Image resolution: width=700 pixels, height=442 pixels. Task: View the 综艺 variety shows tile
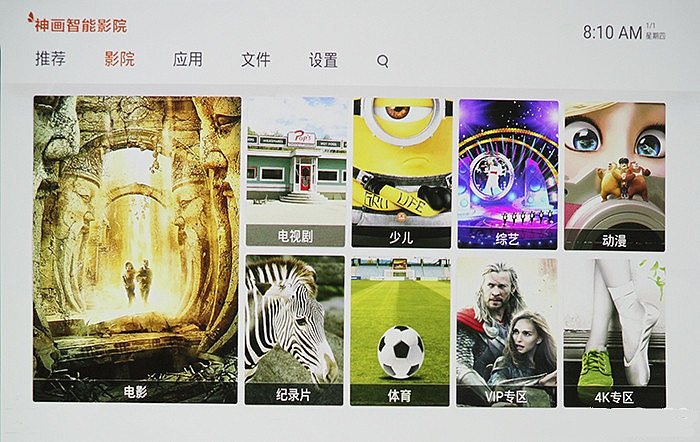[x=507, y=172]
